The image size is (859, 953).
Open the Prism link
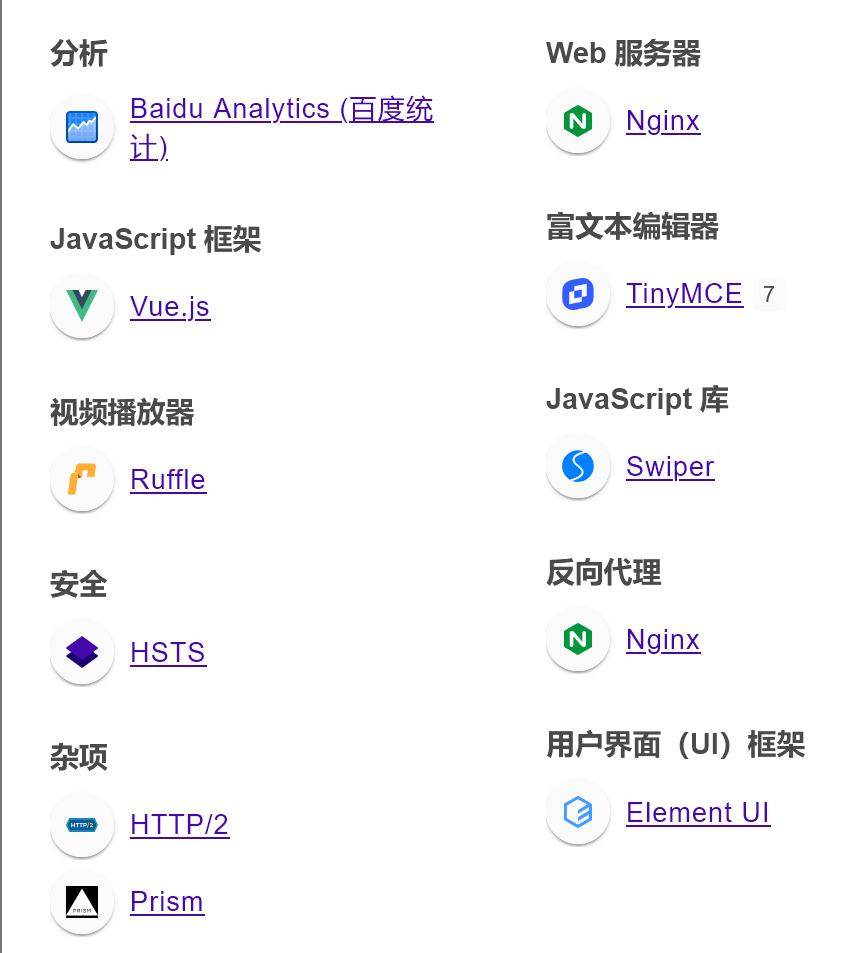[x=167, y=901]
